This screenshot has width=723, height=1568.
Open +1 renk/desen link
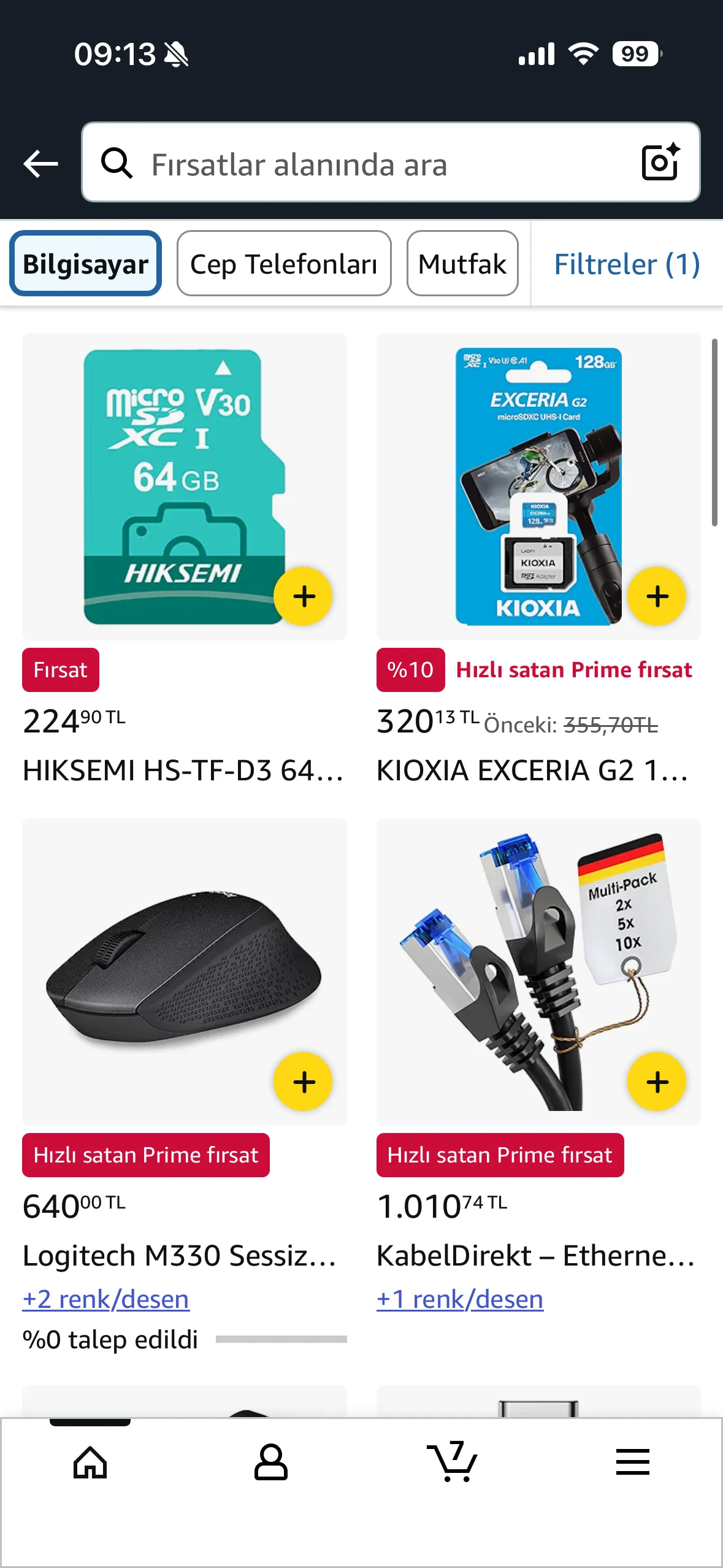460,1299
